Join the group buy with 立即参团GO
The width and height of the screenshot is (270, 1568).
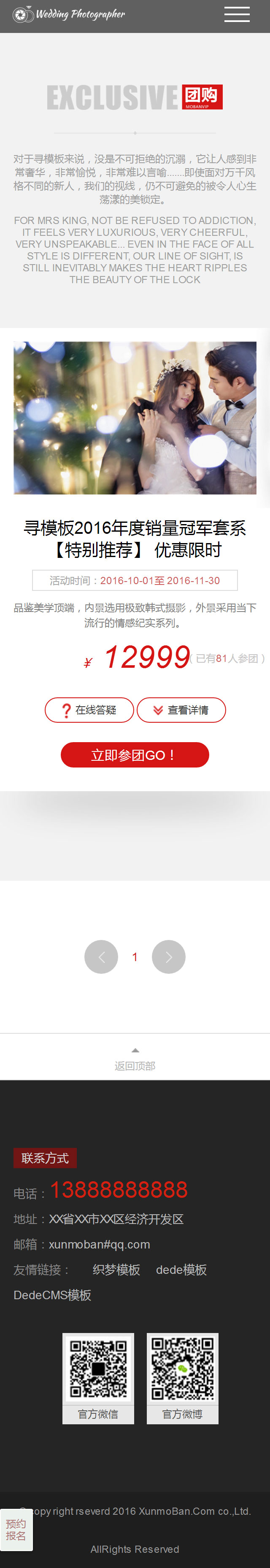[x=135, y=755]
